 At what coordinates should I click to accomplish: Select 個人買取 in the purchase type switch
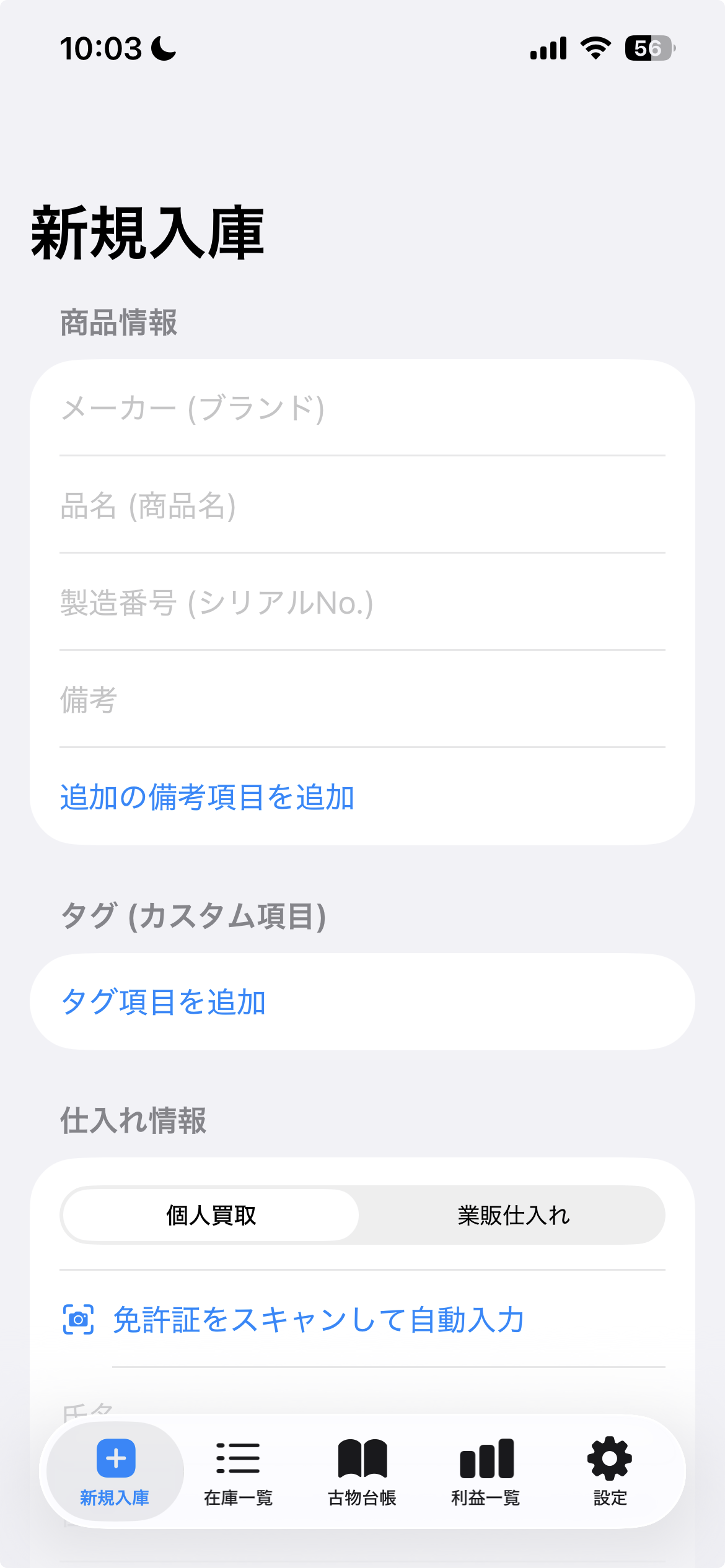(211, 1214)
